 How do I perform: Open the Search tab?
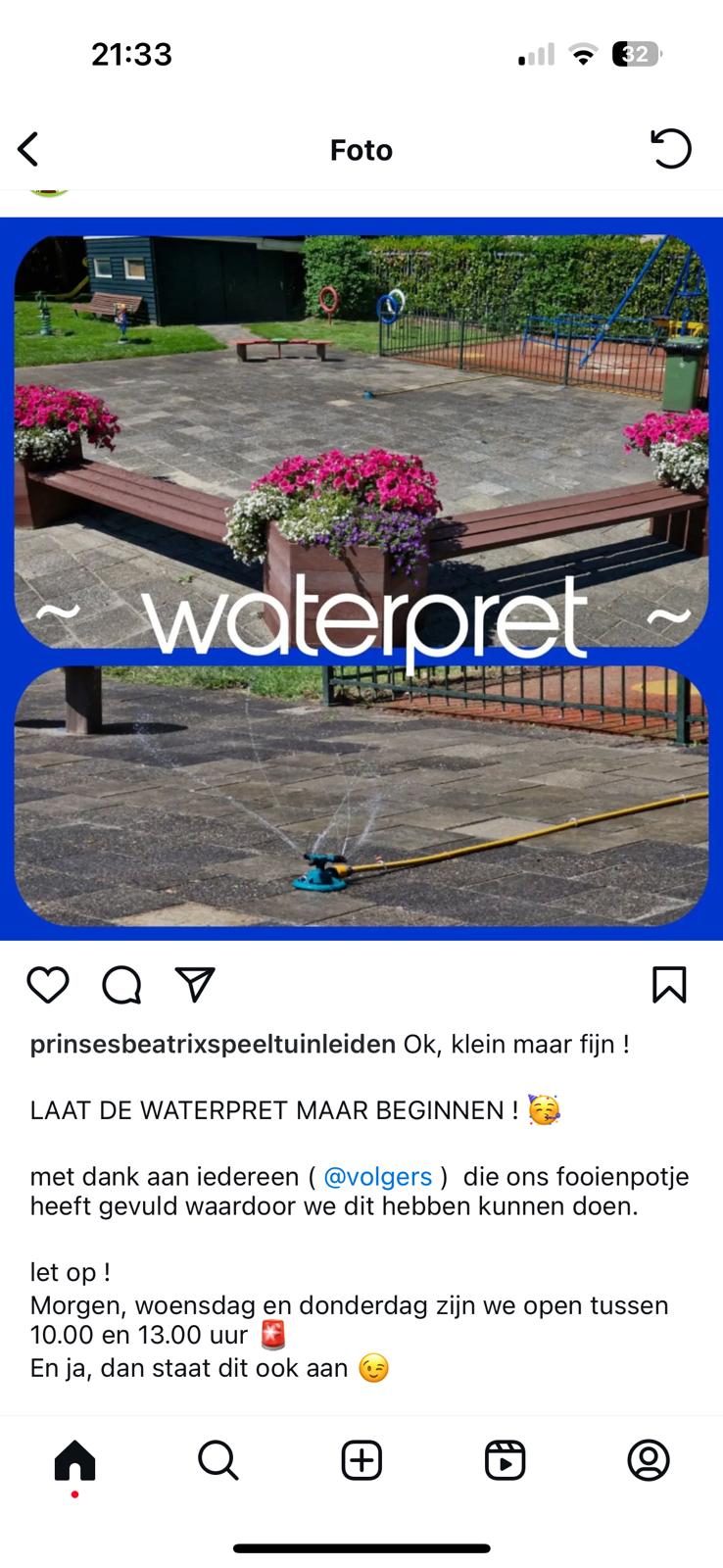[217, 1460]
